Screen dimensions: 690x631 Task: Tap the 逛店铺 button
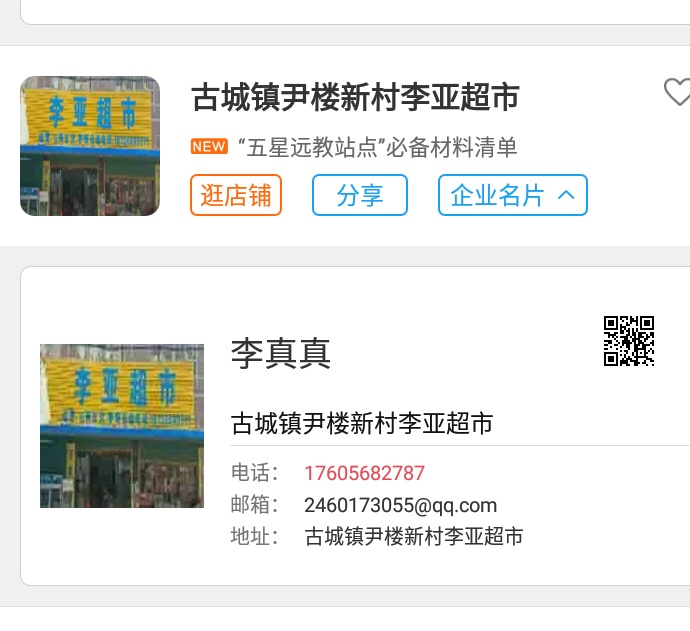236,195
